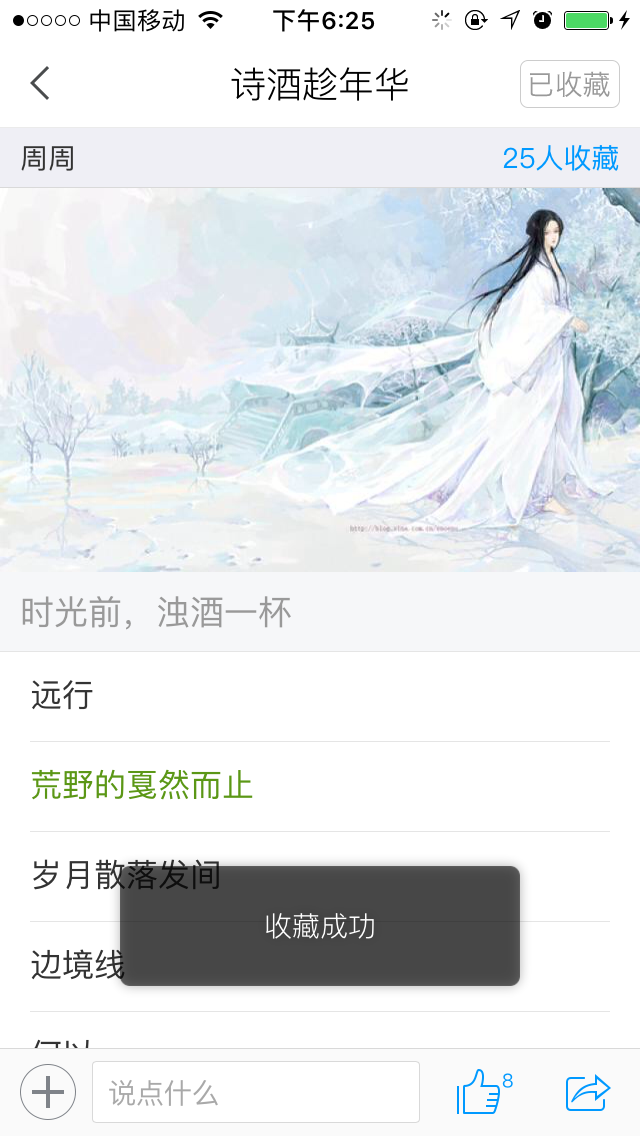Viewport: 640px width, 1136px height.
Task: Open the cover illustration
Action: [320, 380]
